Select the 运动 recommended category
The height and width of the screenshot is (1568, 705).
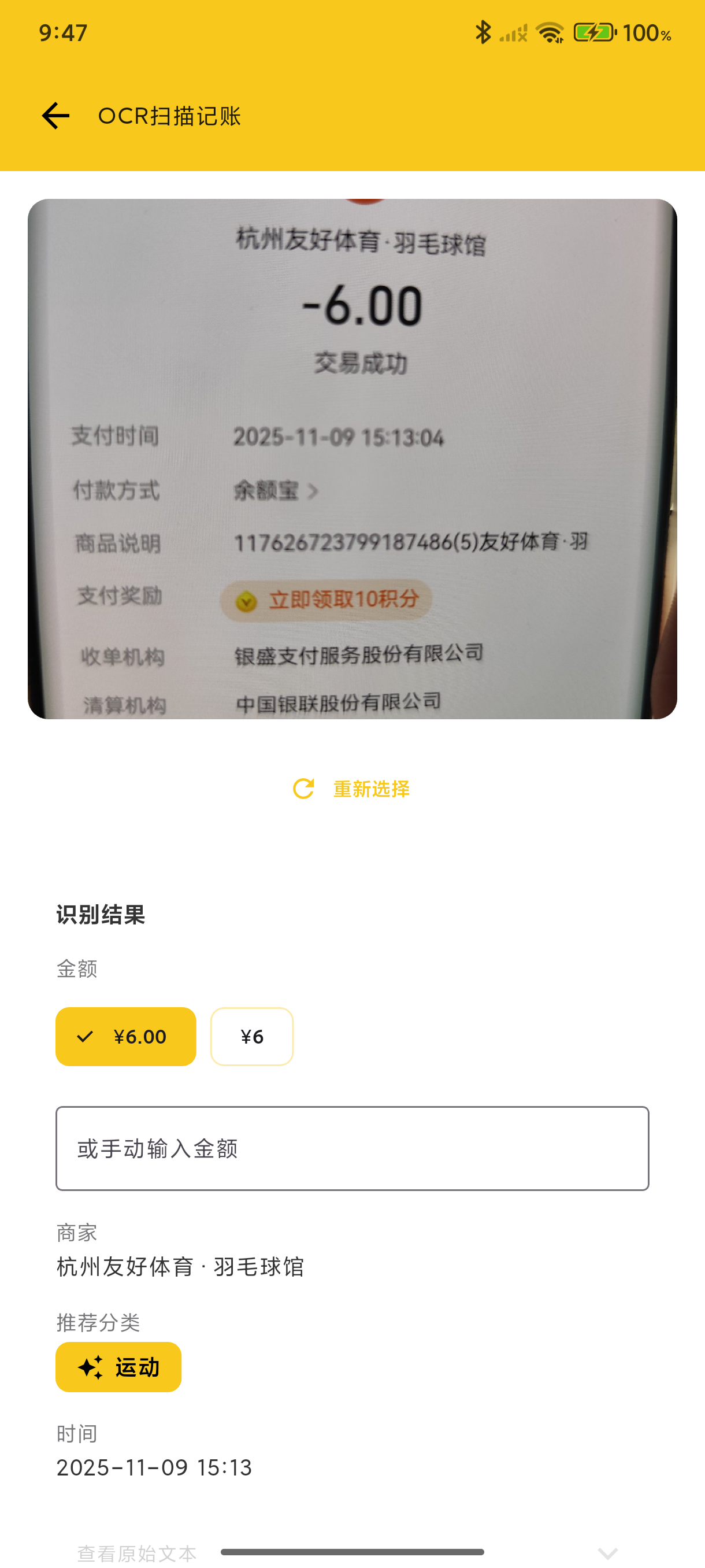point(118,1367)
